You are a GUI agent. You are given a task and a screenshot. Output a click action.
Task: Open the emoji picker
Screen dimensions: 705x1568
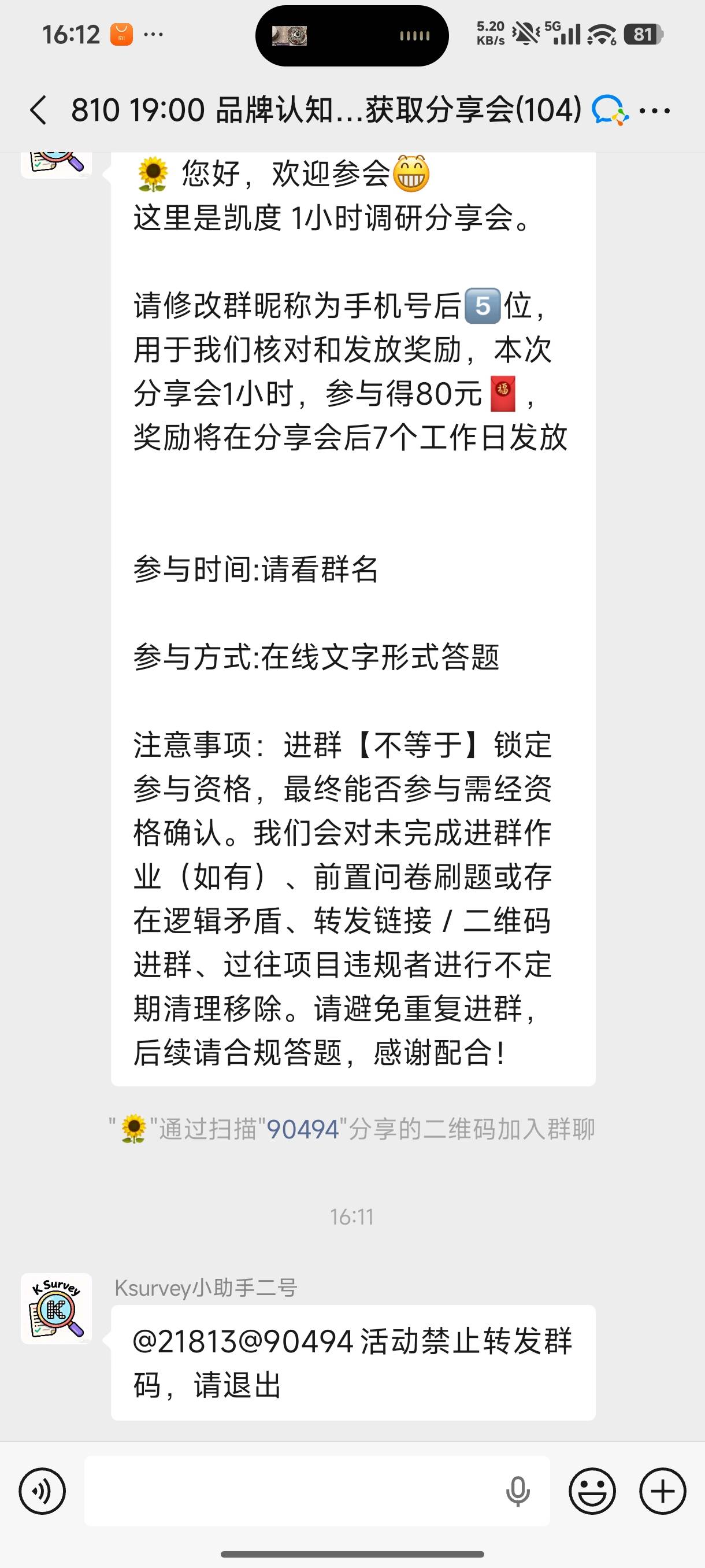592,1491
